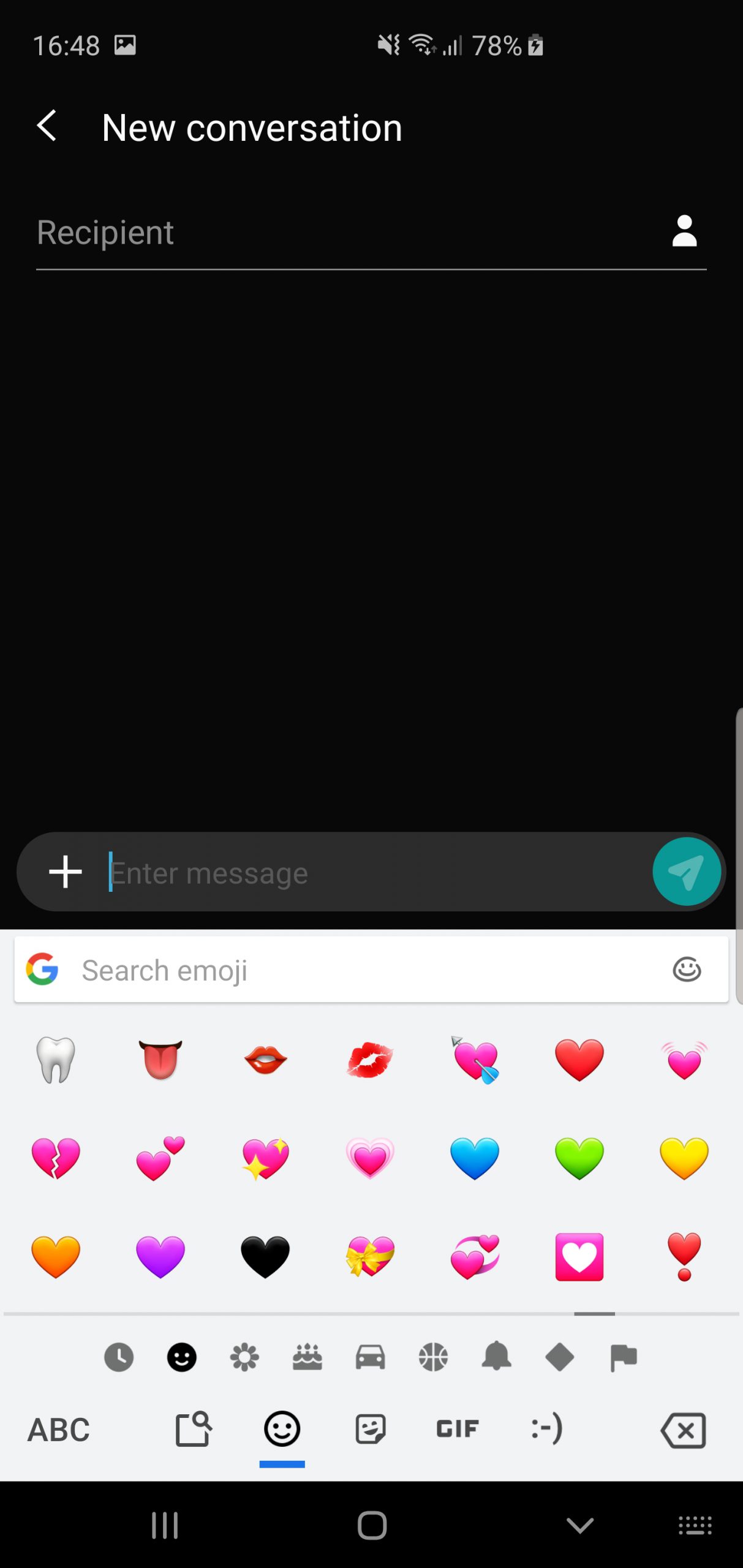Insert the red heart emoji
The height and width of the screenshot is (1568, 743).
click(579, 1060)
